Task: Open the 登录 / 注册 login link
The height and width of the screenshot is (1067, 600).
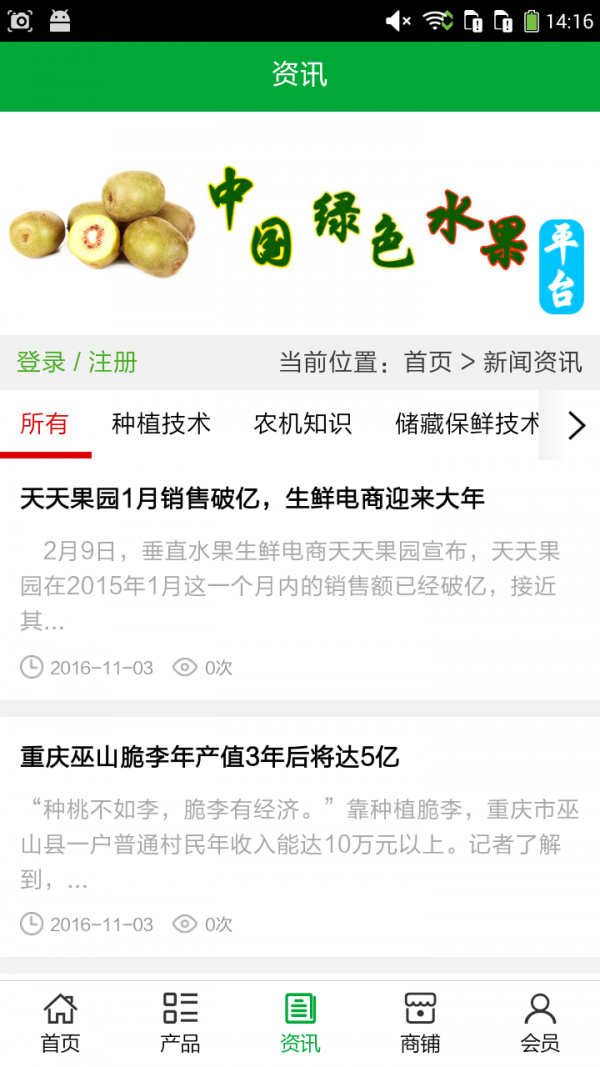Action: click(x=77, y=362)
